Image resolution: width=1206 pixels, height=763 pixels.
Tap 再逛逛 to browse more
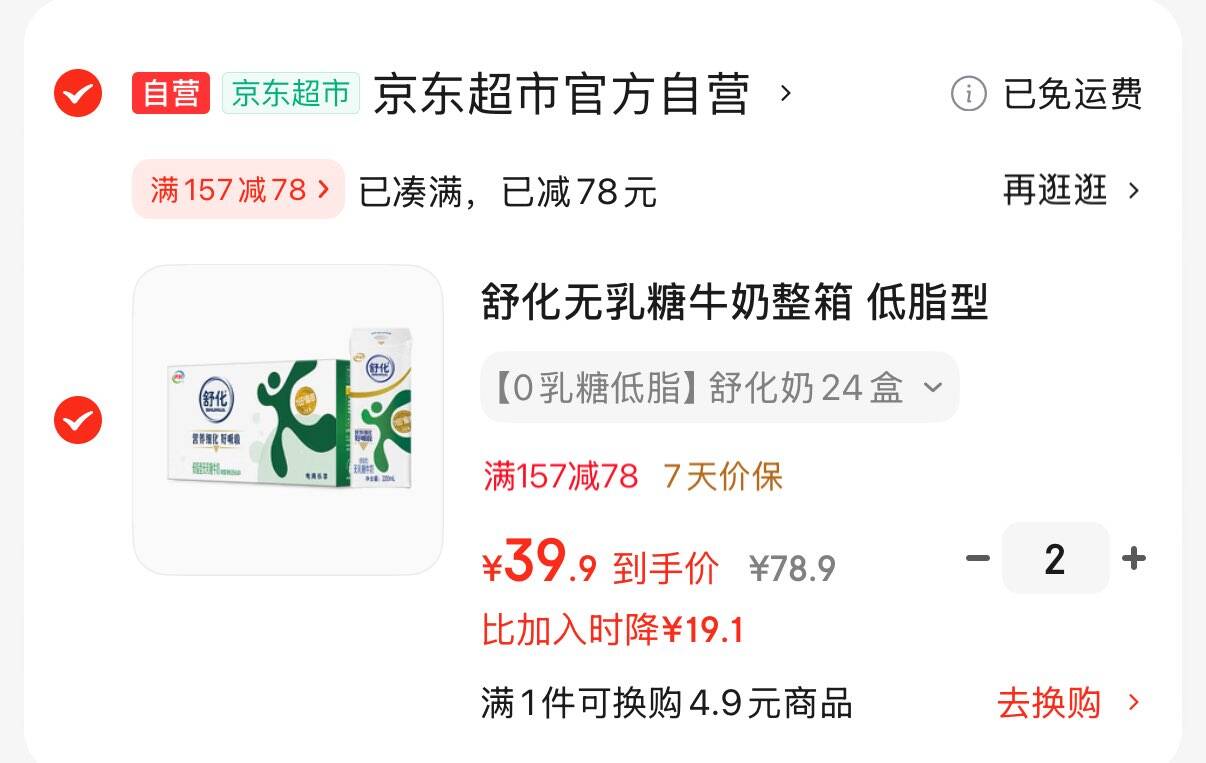1071,189
